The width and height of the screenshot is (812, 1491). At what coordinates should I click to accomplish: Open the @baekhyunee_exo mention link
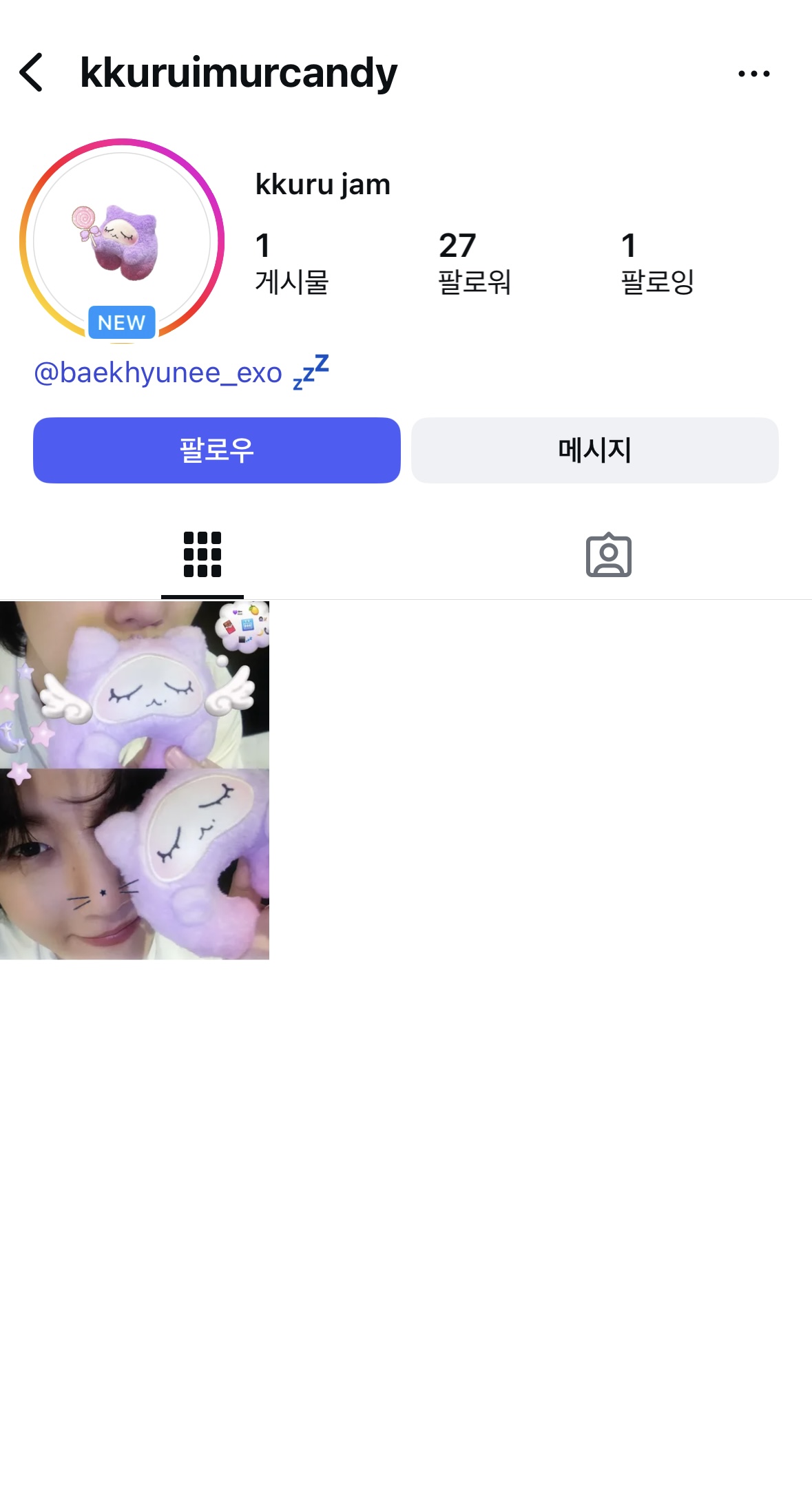pos(158,373)
